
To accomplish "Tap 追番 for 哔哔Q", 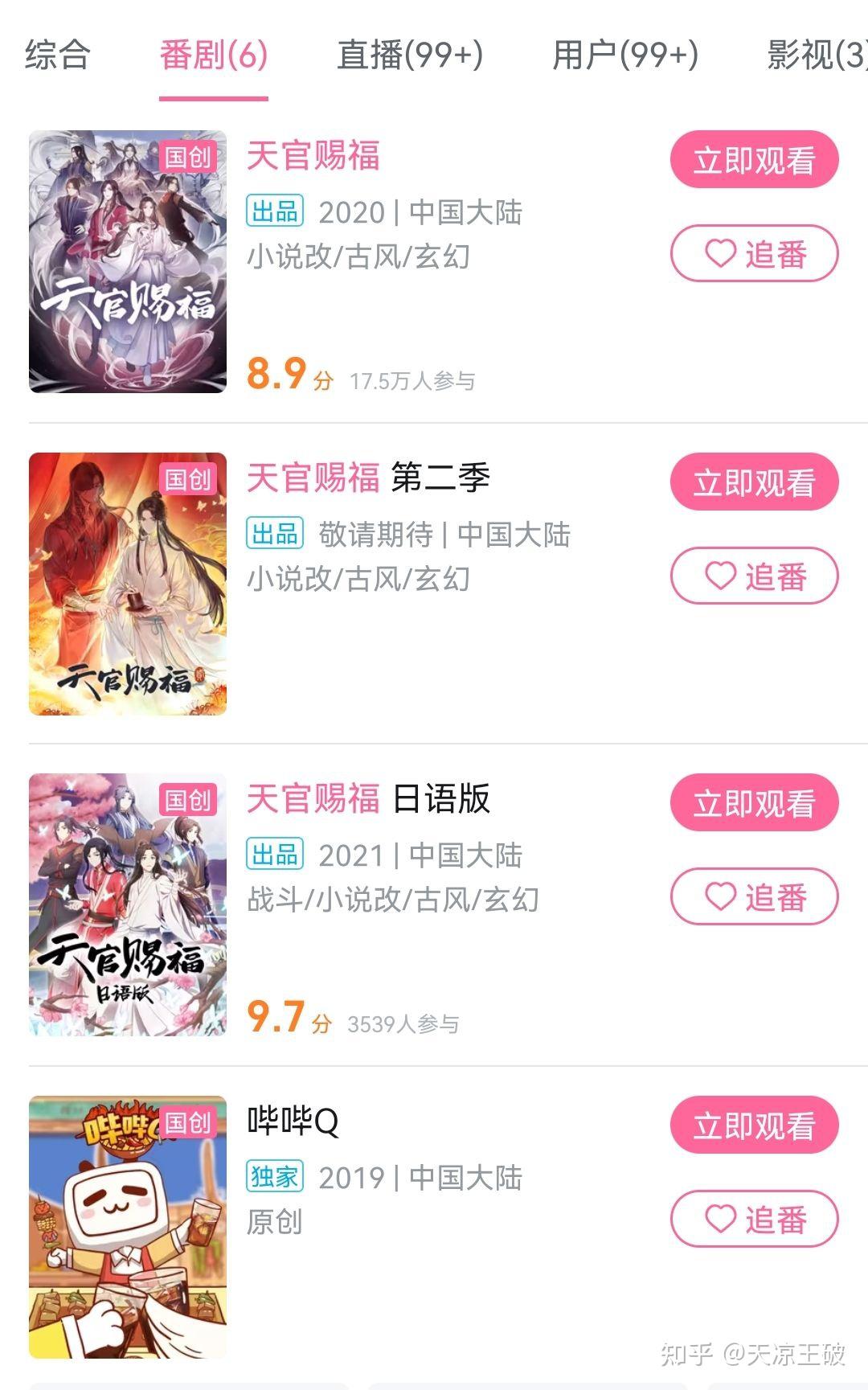I will pyautogui.click(x=754, y=1219).
